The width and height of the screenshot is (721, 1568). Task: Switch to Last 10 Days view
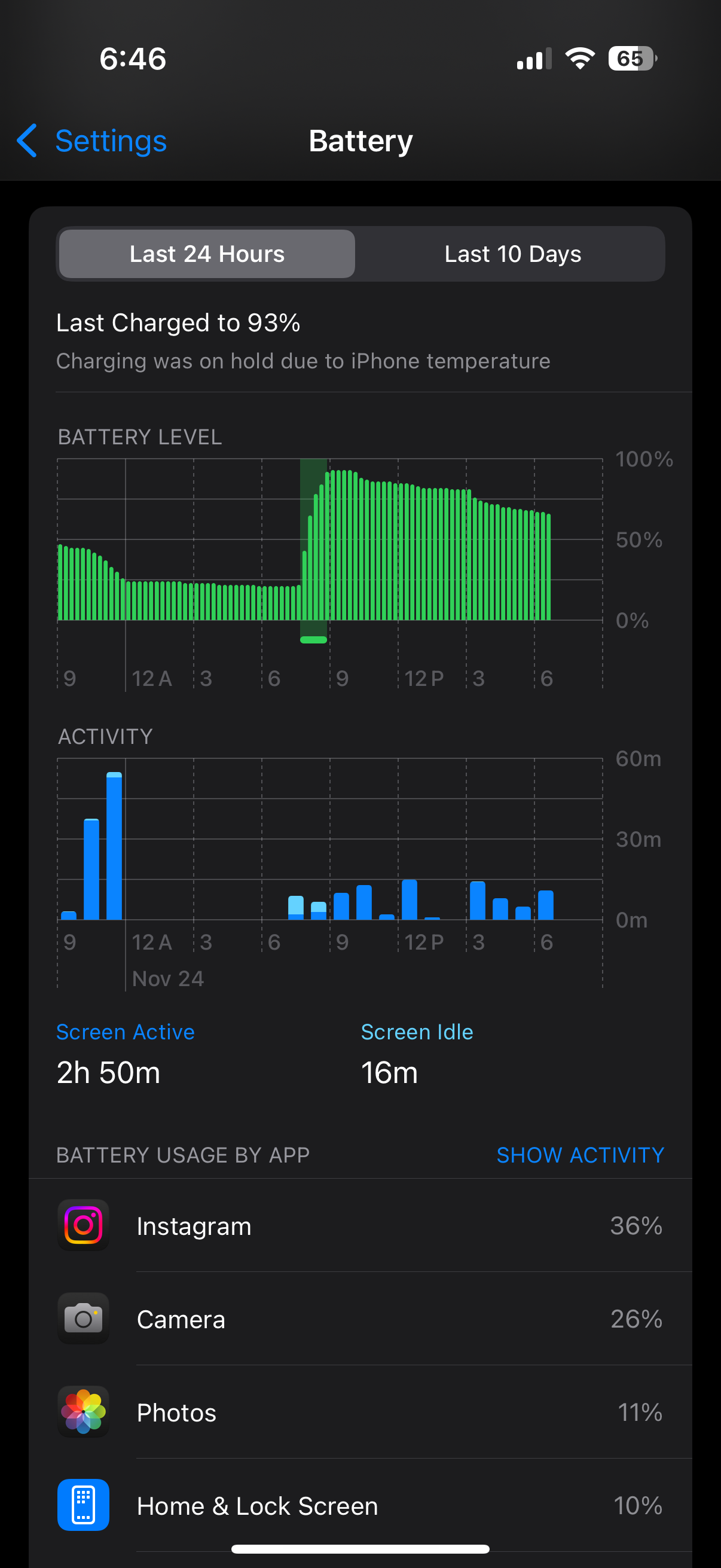(512, 254)
